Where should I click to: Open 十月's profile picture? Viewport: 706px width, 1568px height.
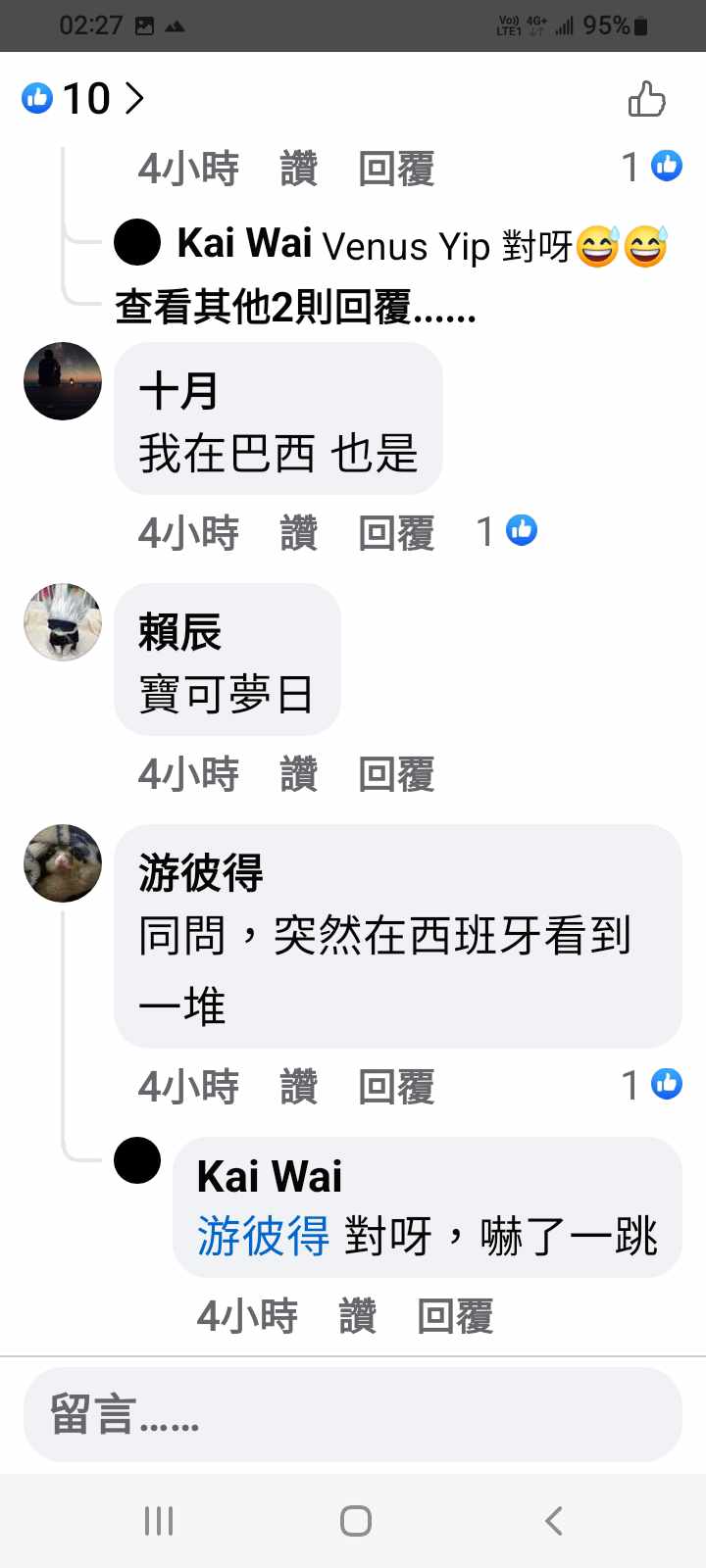click(63, 381)
